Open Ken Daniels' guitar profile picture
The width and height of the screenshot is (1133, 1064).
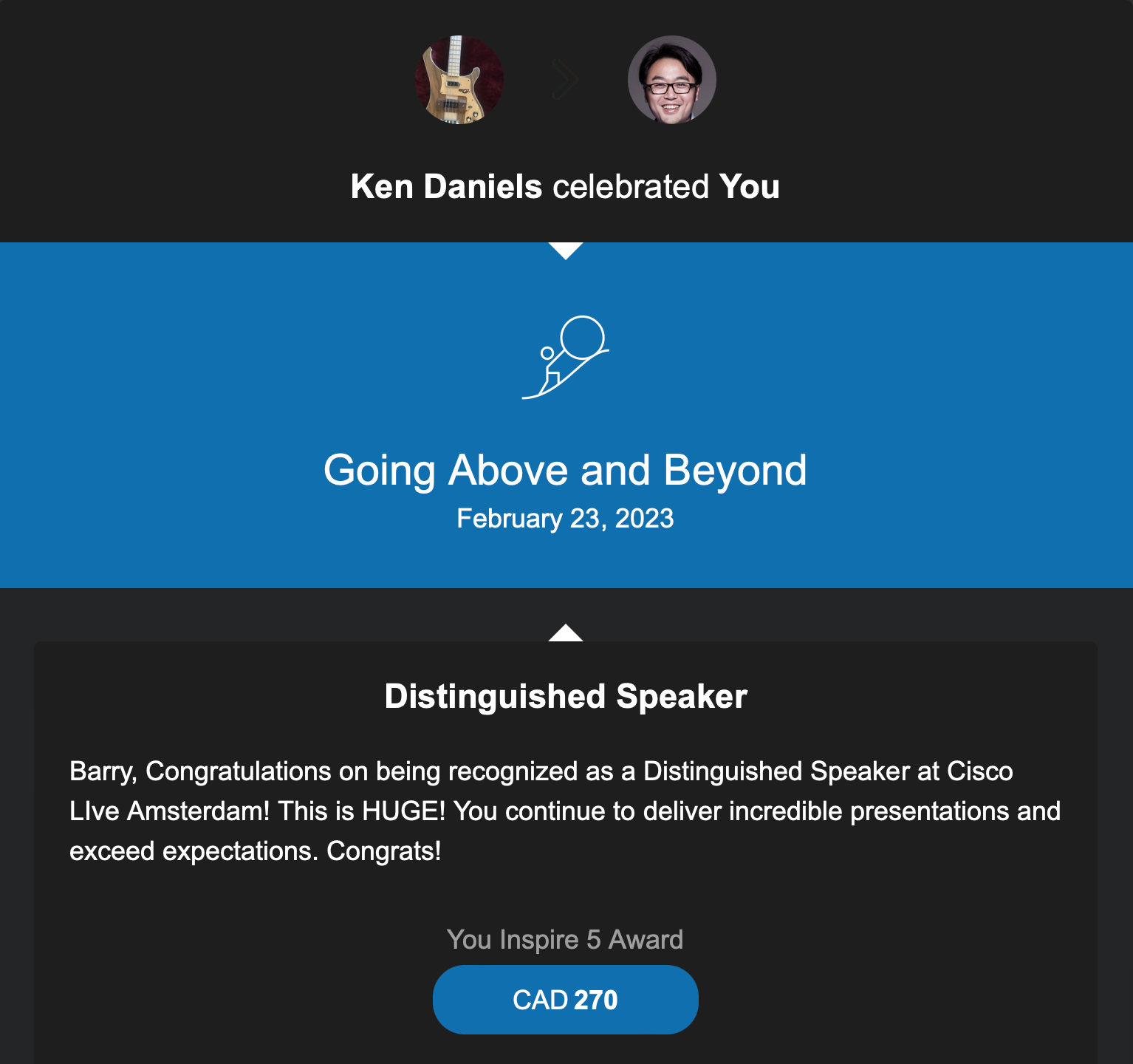tap(459, 80)
